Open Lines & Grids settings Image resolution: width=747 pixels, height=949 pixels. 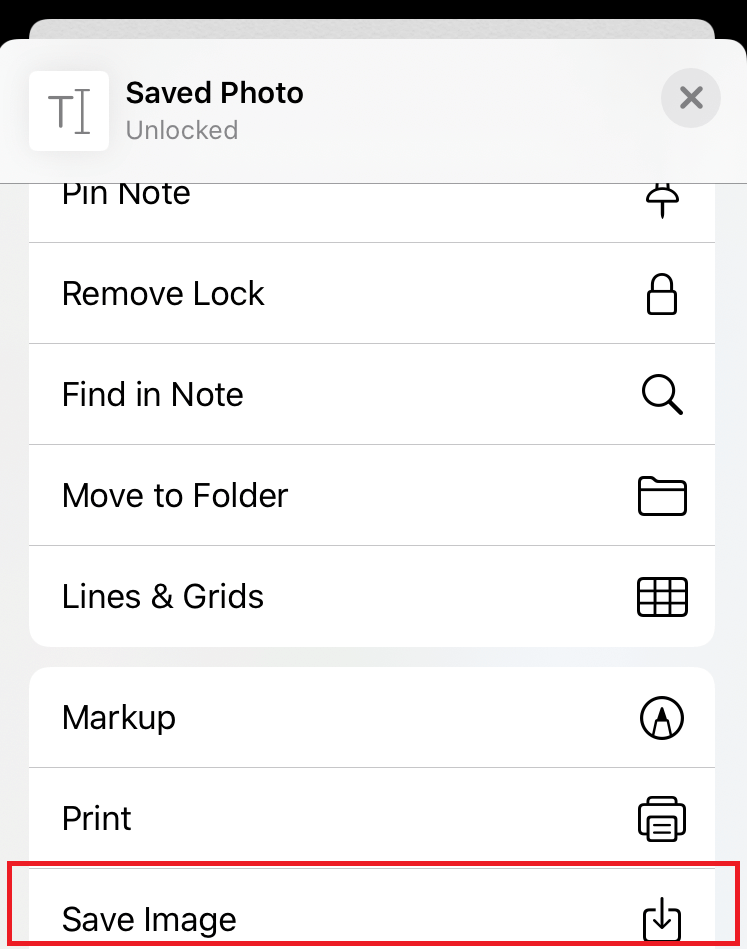point(163,596)
